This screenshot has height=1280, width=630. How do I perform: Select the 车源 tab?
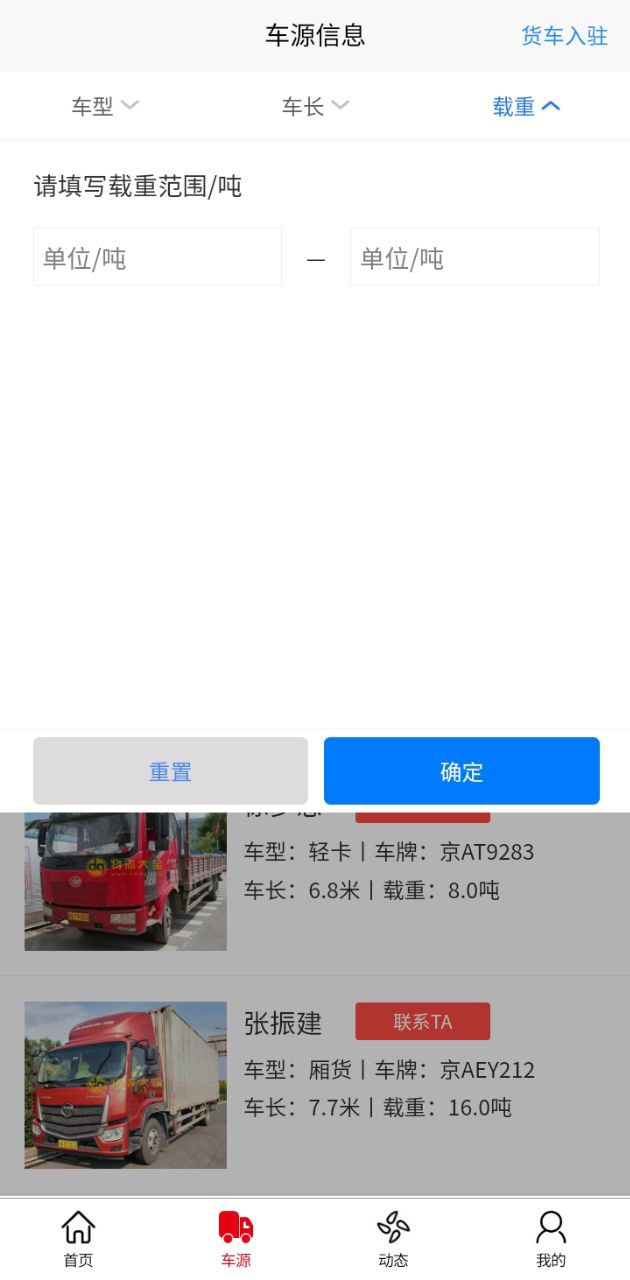pos(236,1238)
